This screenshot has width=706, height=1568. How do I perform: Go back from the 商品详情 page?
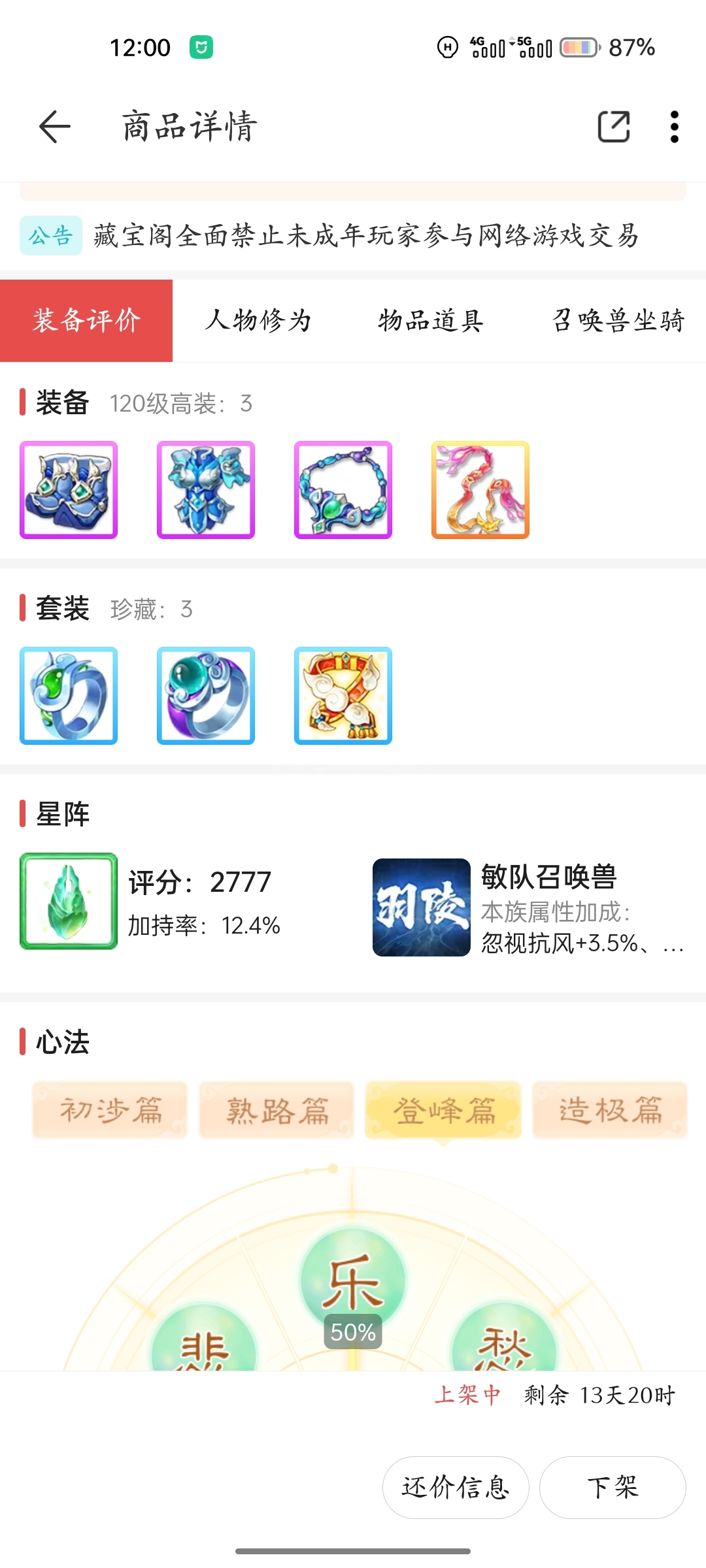point(55,127)
